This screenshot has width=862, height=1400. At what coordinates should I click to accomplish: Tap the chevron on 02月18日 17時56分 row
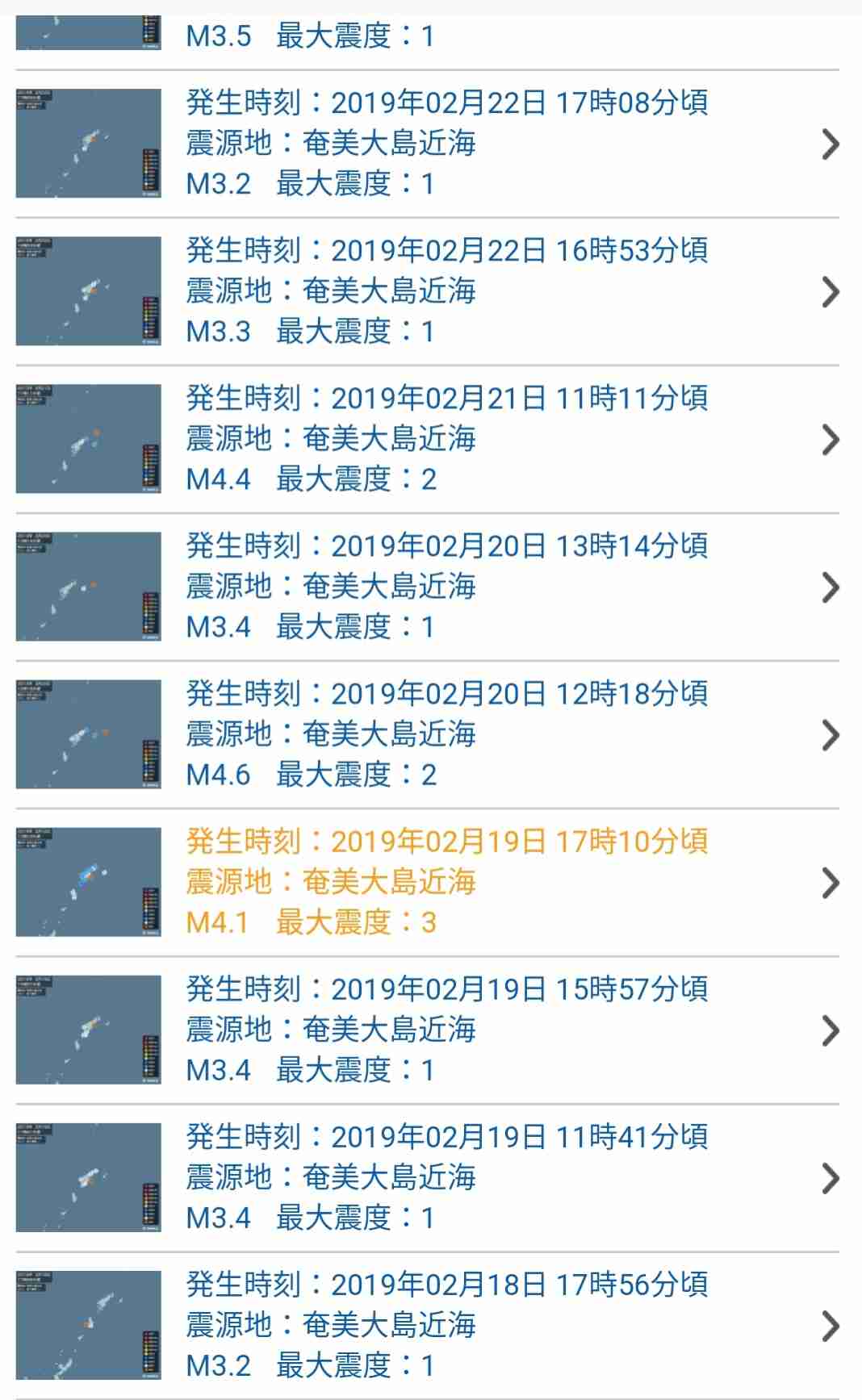pyautogui.click(x=830, y=1326)
